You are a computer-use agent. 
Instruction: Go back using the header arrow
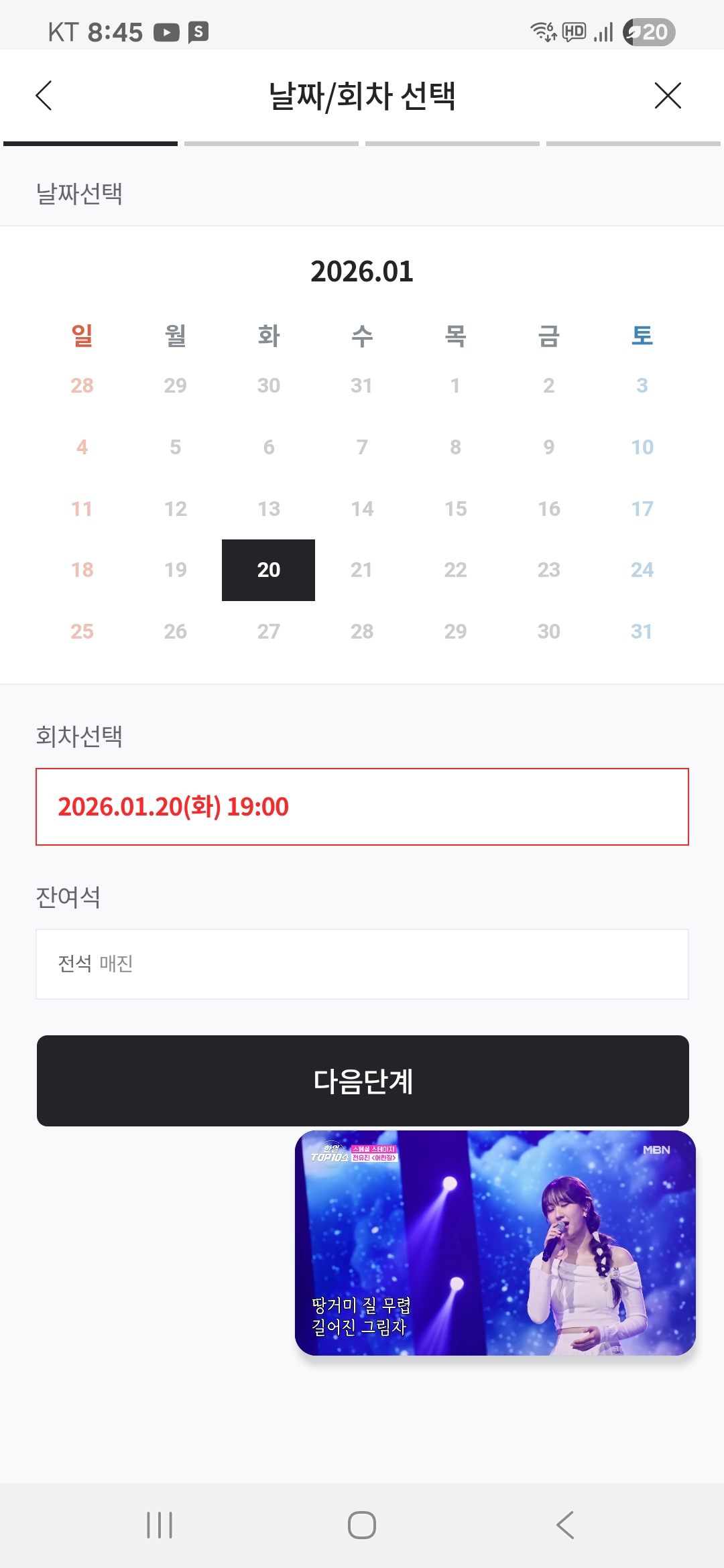(x=44, y=95)
